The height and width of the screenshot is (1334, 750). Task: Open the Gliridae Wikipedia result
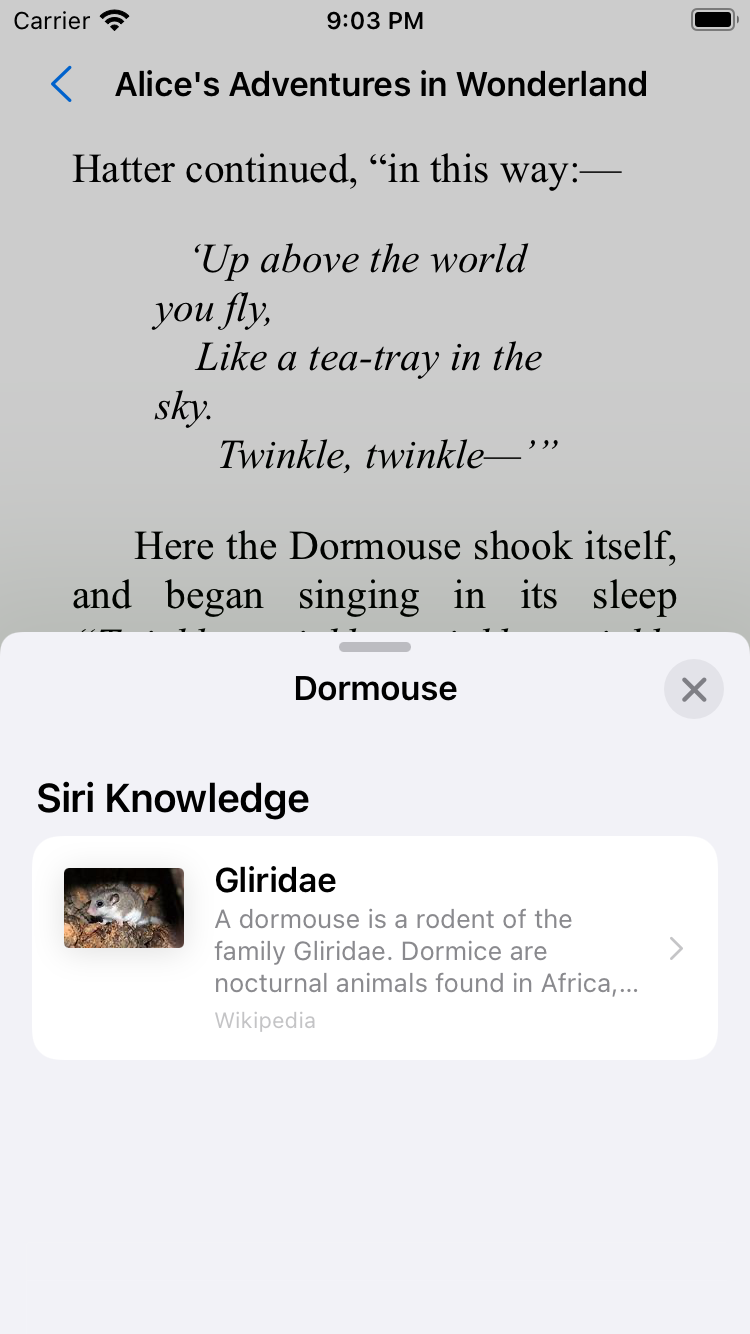pos(375,948)
